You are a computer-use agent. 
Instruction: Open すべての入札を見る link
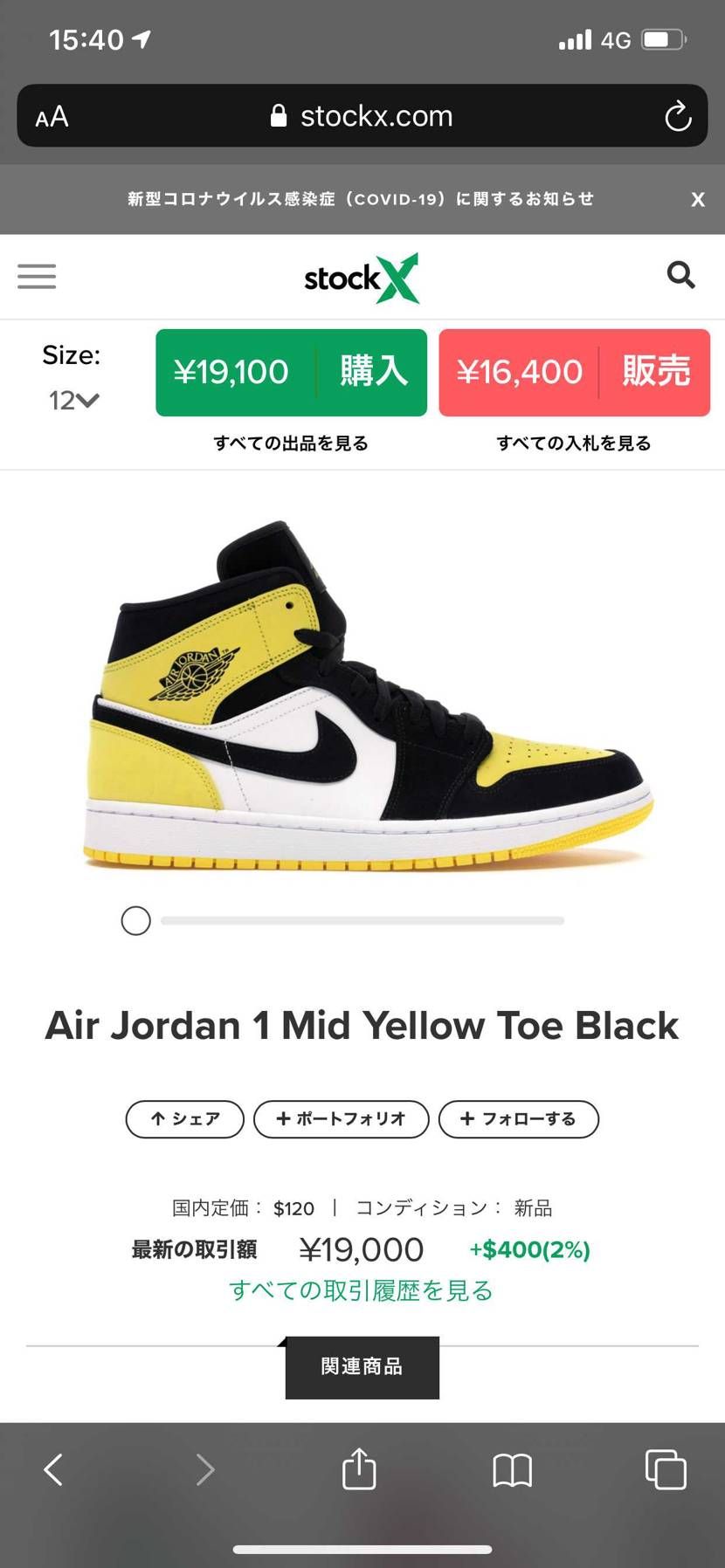(574, 443)
